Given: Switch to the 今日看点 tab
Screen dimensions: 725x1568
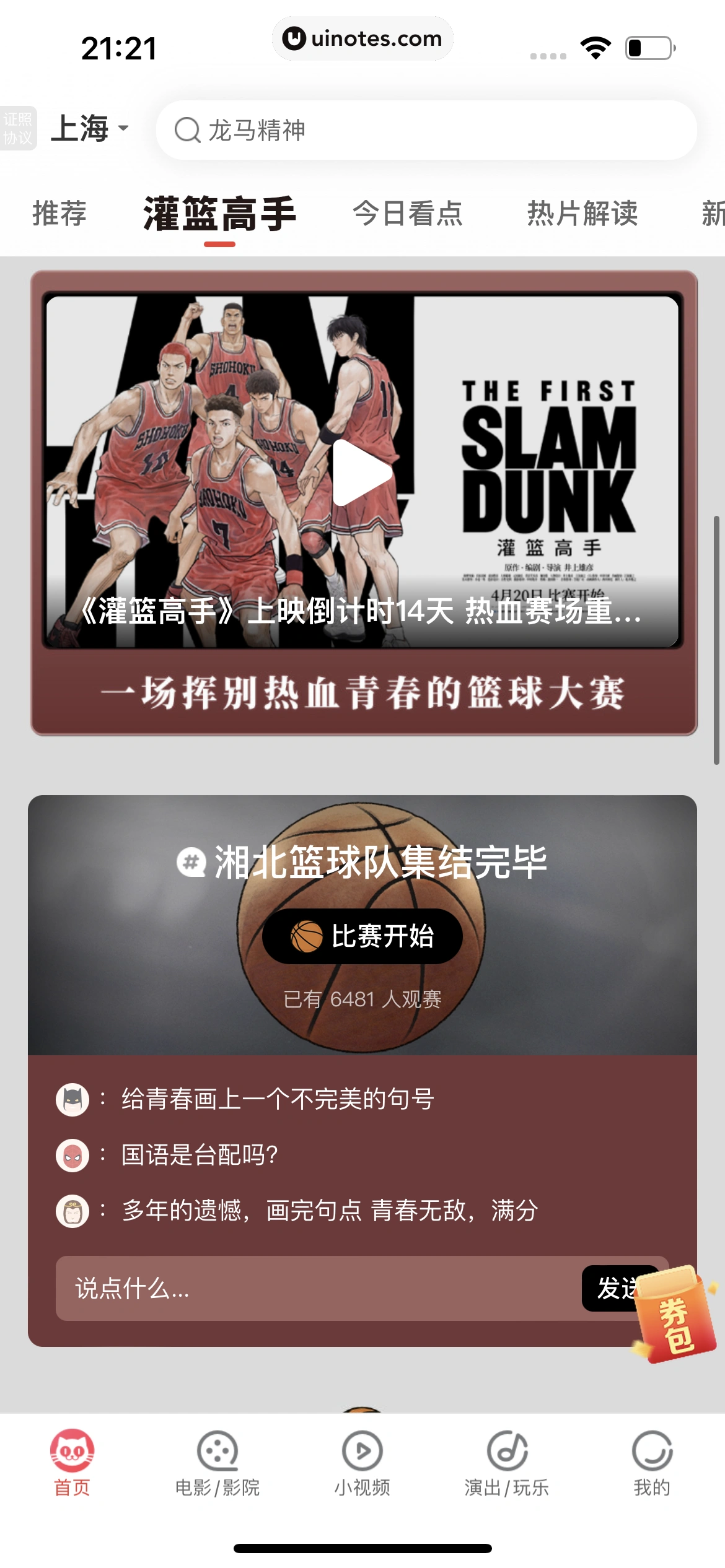Looking at the screenshot, I should (x=407, y=214).
